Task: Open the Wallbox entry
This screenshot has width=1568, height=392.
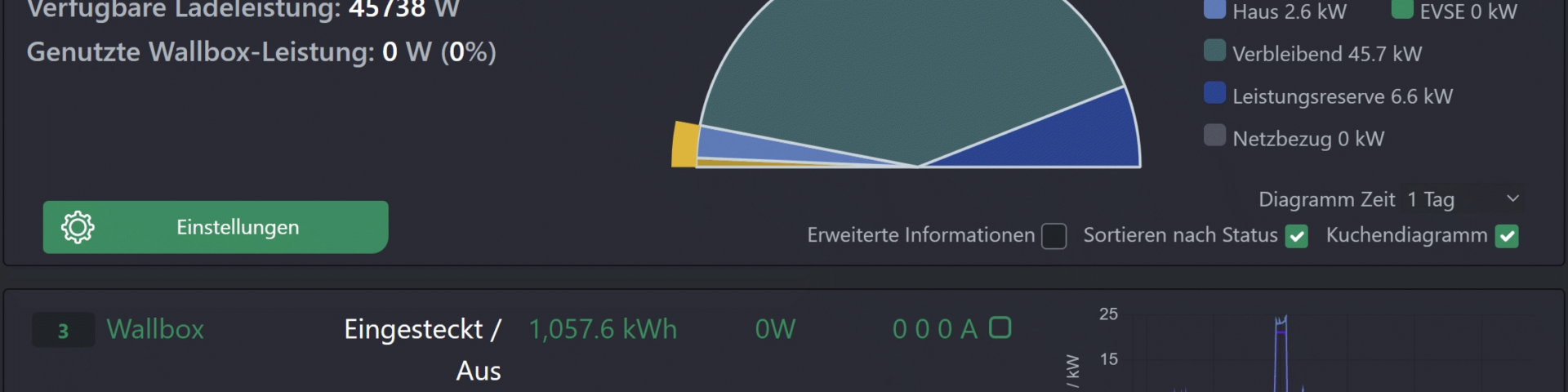Action: tap(155, 329)
